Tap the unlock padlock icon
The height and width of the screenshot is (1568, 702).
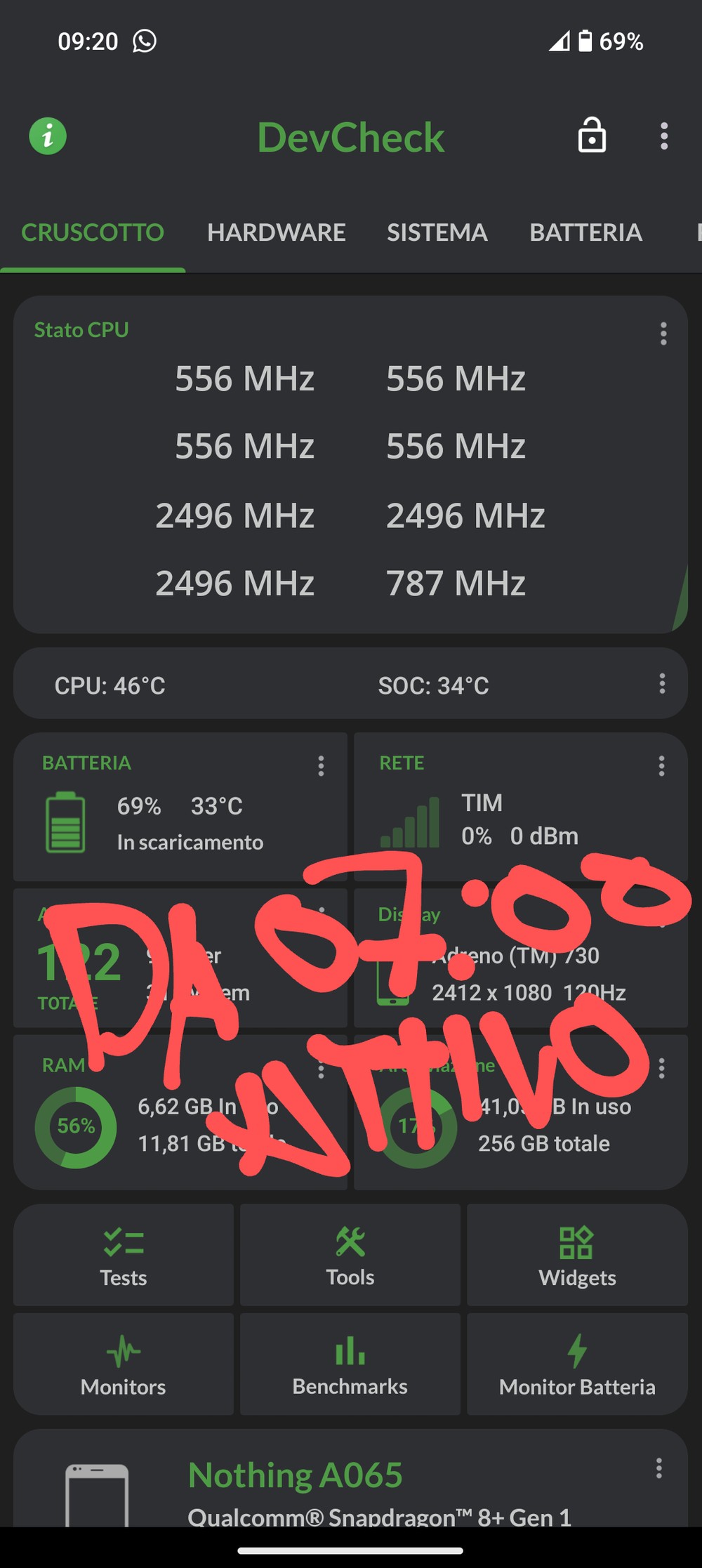point(592,135)
